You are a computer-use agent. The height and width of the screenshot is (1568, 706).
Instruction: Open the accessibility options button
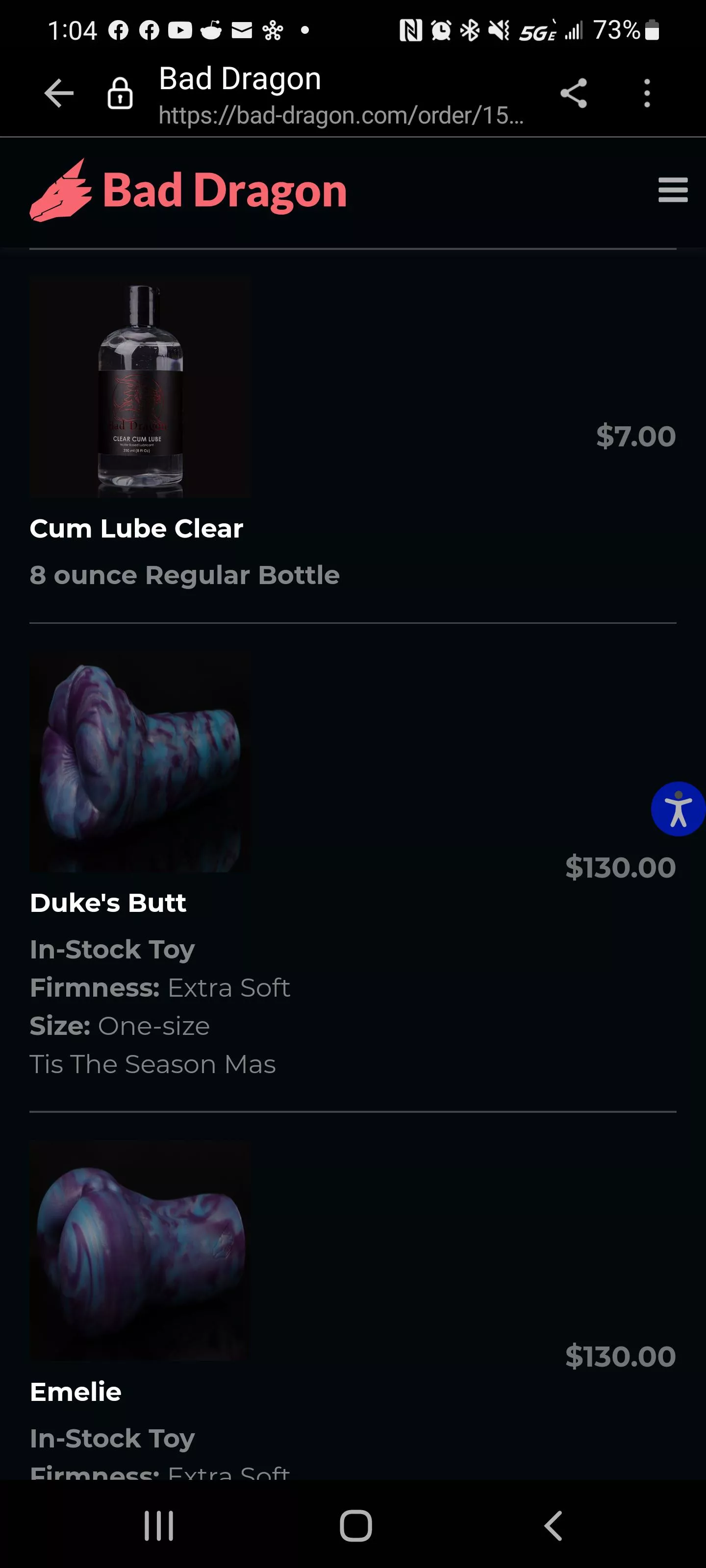click(x=678, y=809)
